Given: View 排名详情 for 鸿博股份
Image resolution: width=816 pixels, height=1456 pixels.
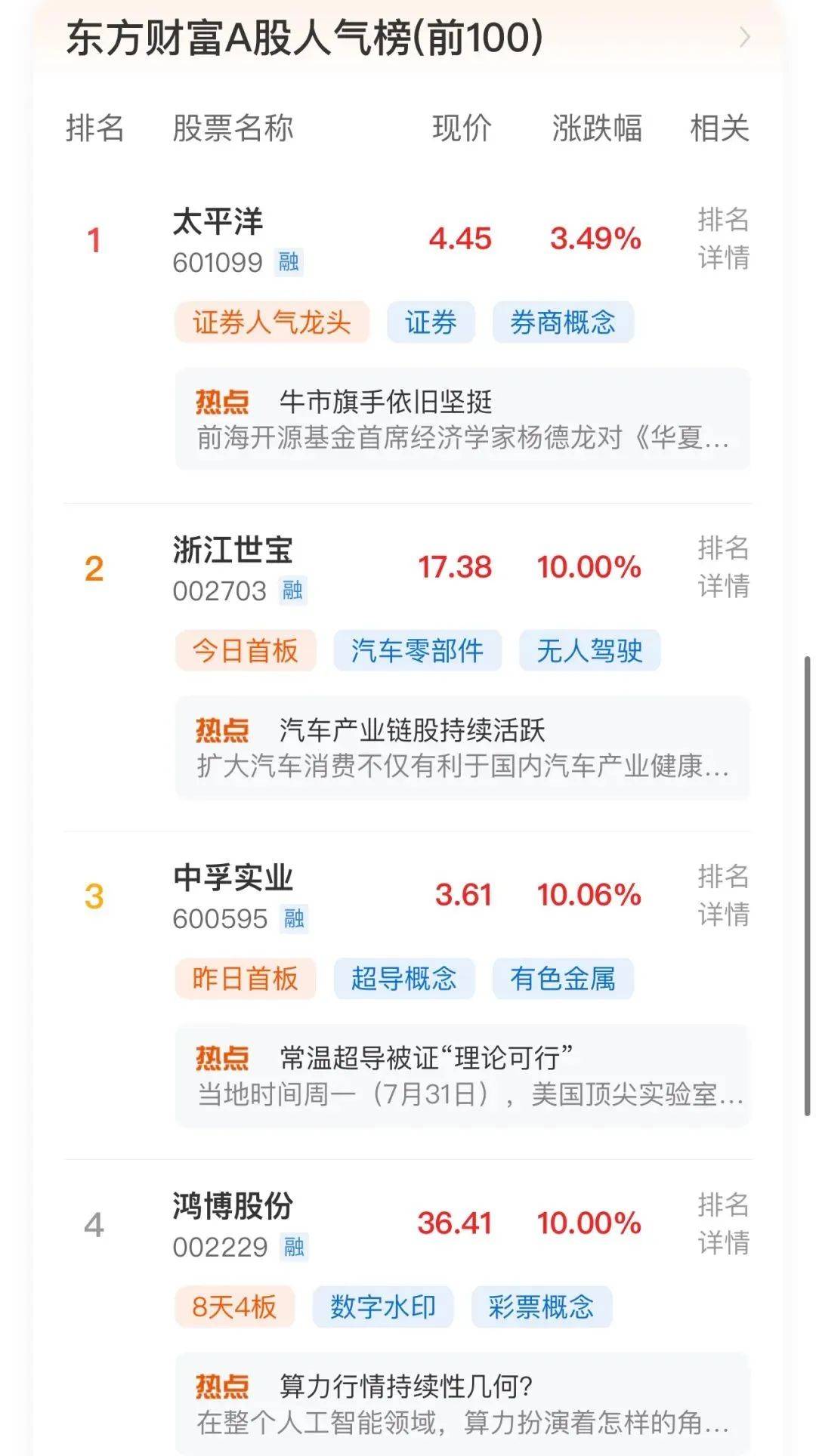Looking at the screenshot, I should (x=723, y=1223).
